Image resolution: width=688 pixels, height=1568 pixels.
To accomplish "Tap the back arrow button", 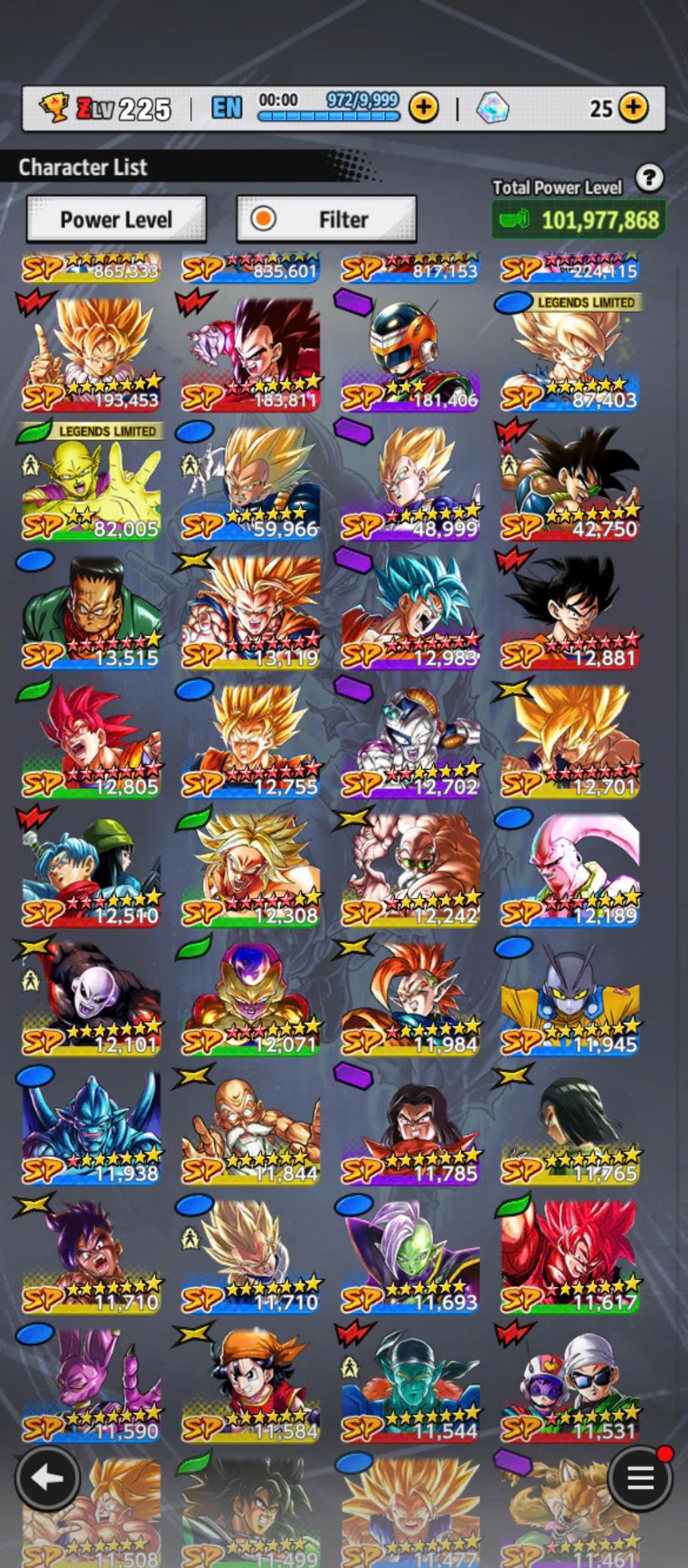I will [x=46, y=1477].
